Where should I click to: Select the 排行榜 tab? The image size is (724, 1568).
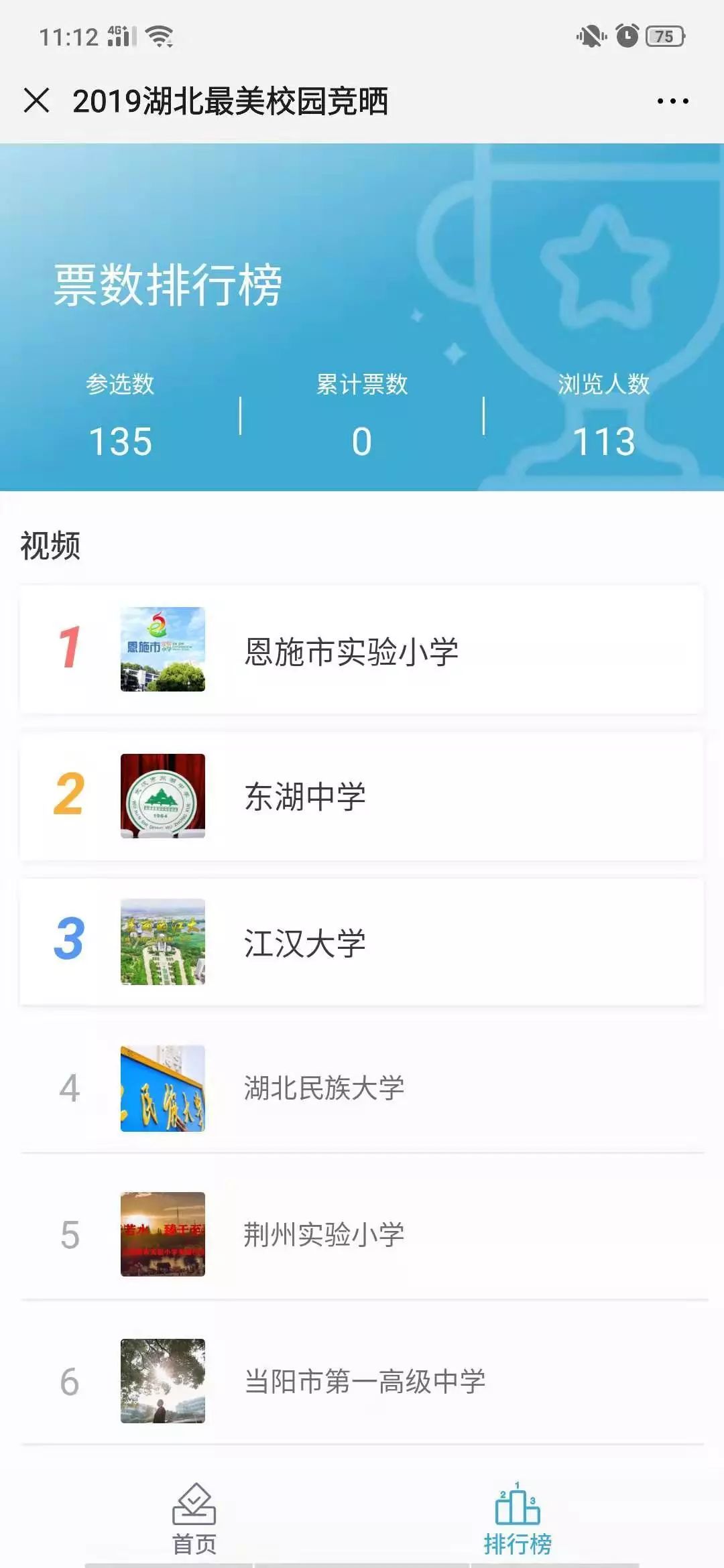(518, 1518)
